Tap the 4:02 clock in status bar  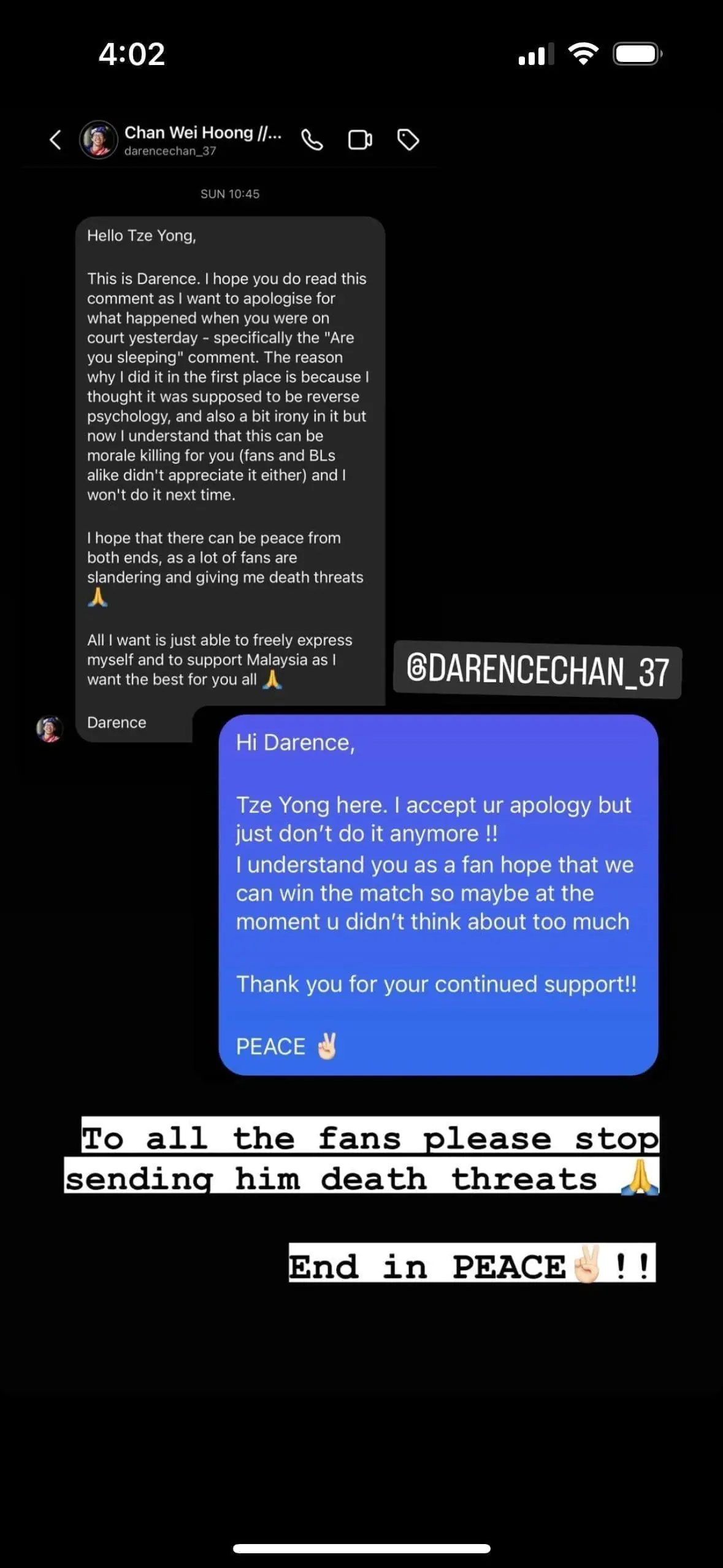point(131,55)
